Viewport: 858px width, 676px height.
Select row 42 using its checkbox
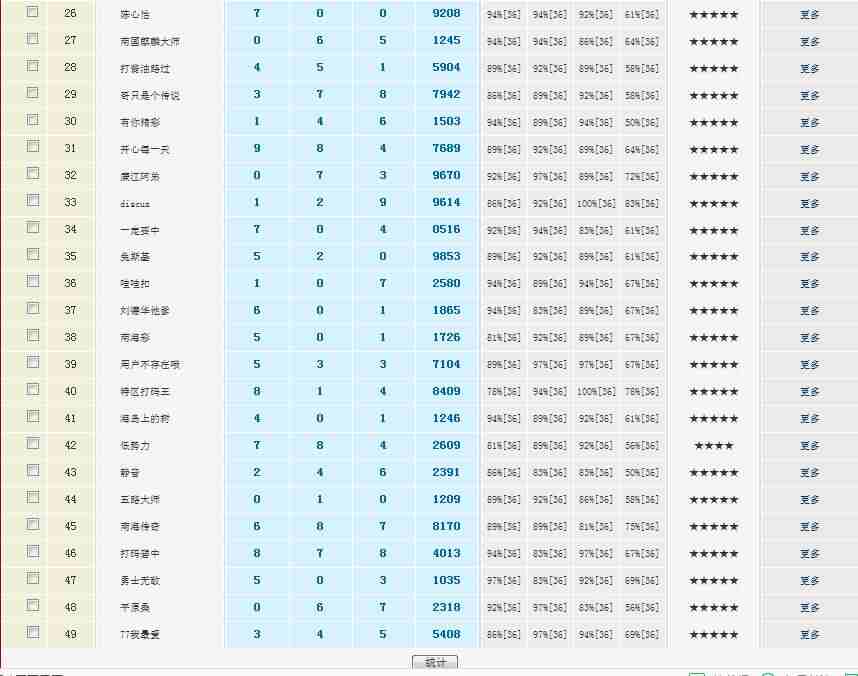tap(33, 444)
